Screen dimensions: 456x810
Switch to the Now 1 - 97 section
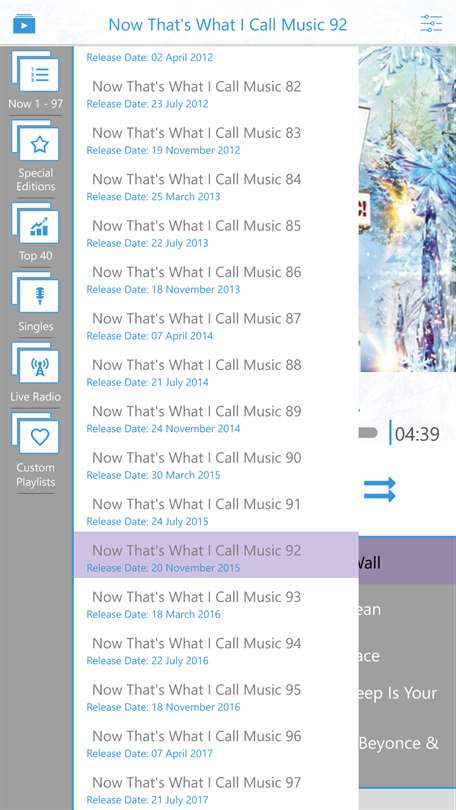[x=35, y=80]
